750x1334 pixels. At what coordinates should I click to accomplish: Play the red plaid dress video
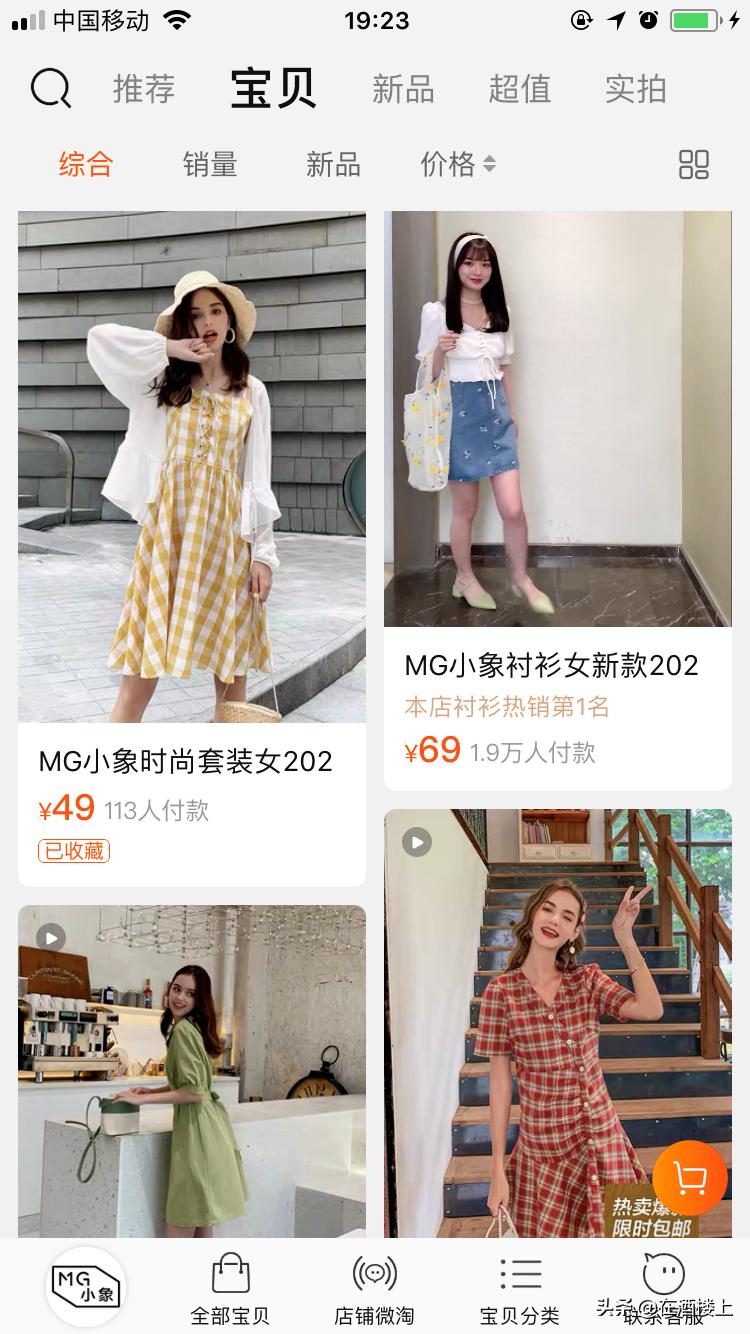tap(416, 841)
